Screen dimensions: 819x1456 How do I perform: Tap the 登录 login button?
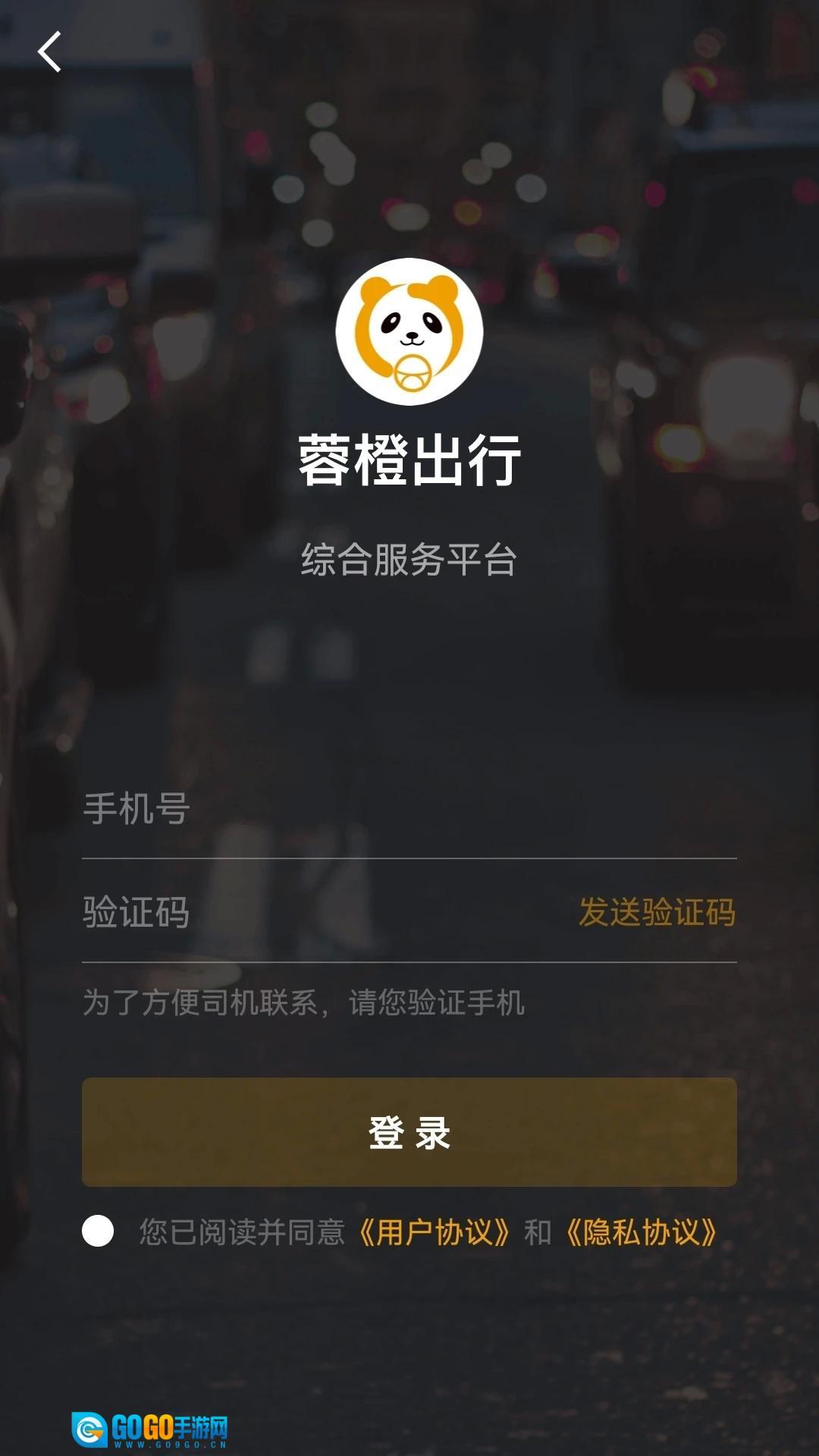(x=409, y=1132)
